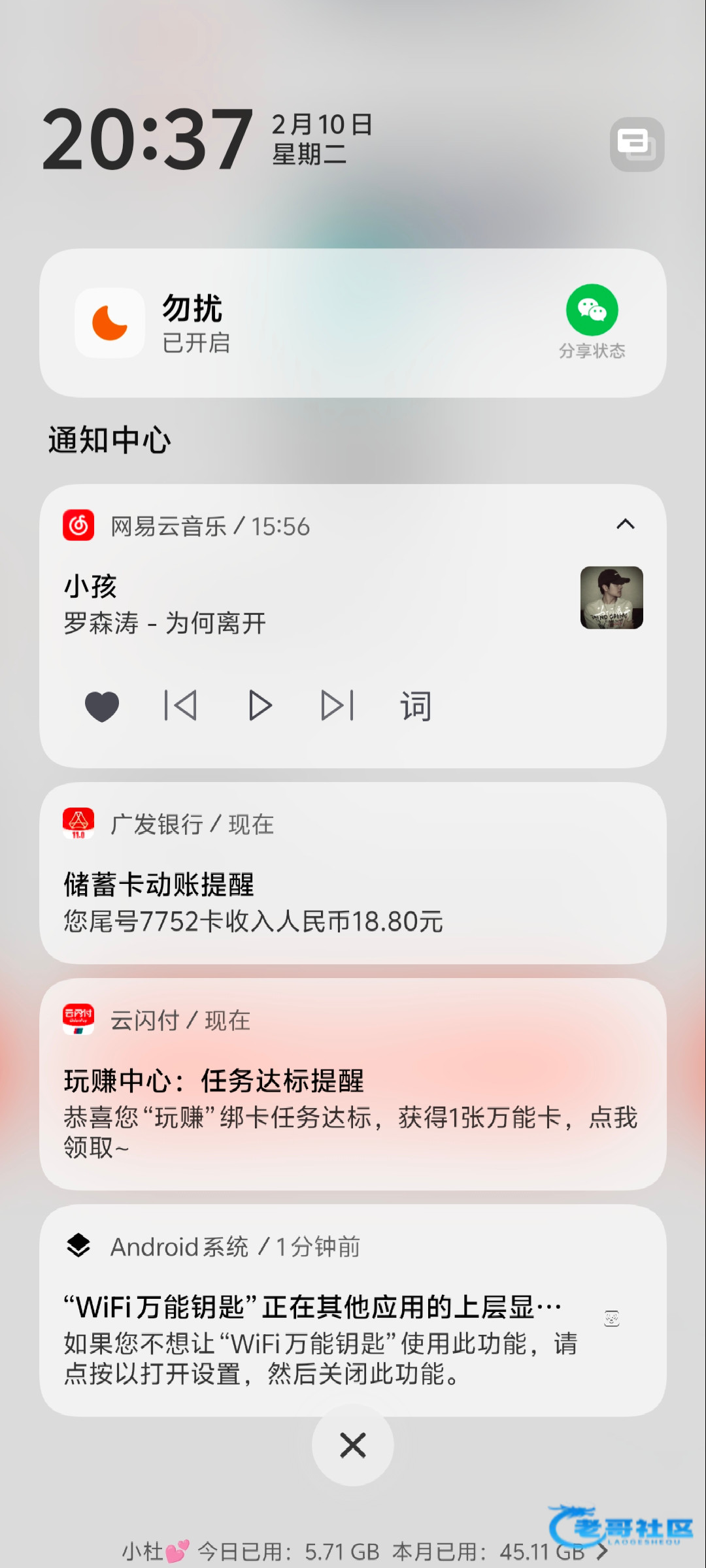Open the album cover thumbnail for 小孩
The image size is (706, 1568).
(x=611, y=598)
